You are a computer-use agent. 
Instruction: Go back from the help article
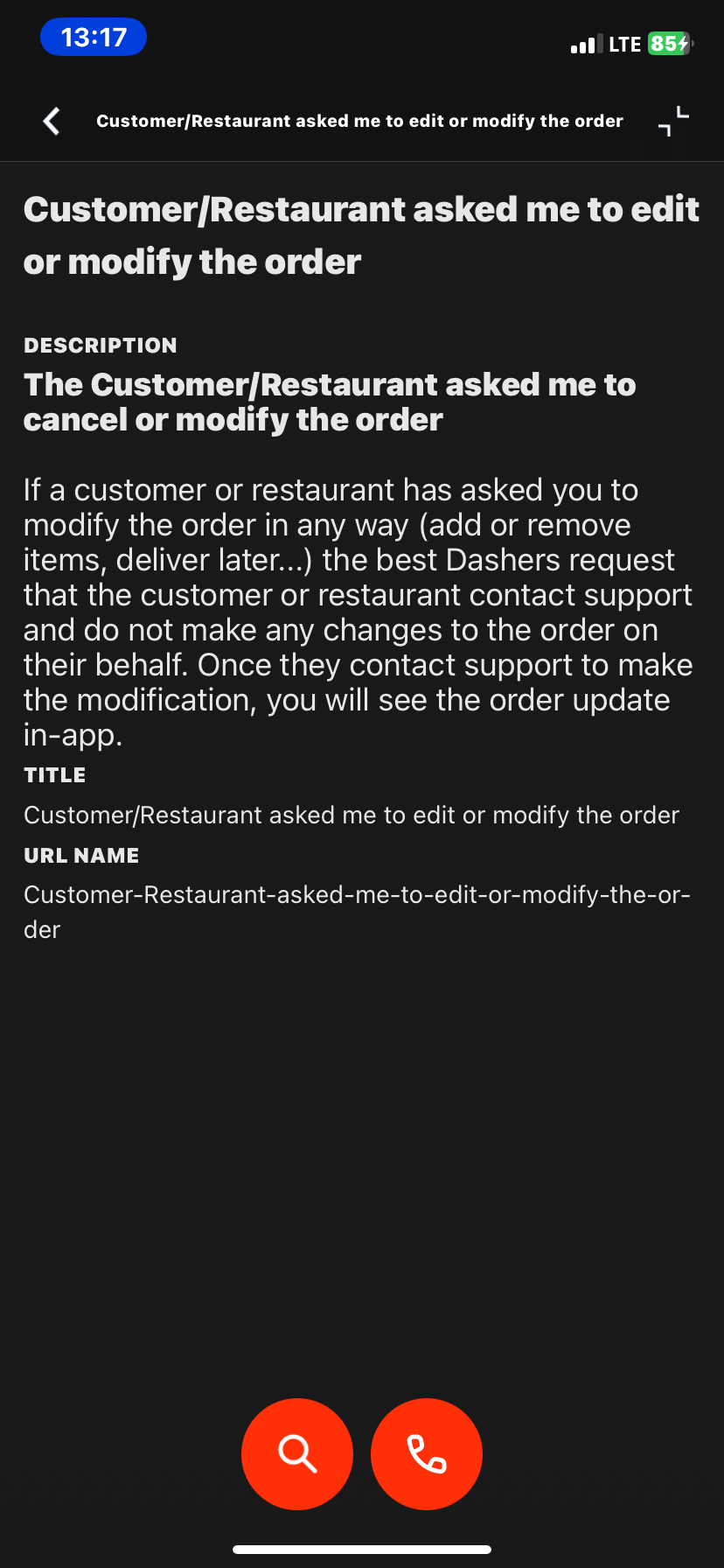click(x=52, y=121)
